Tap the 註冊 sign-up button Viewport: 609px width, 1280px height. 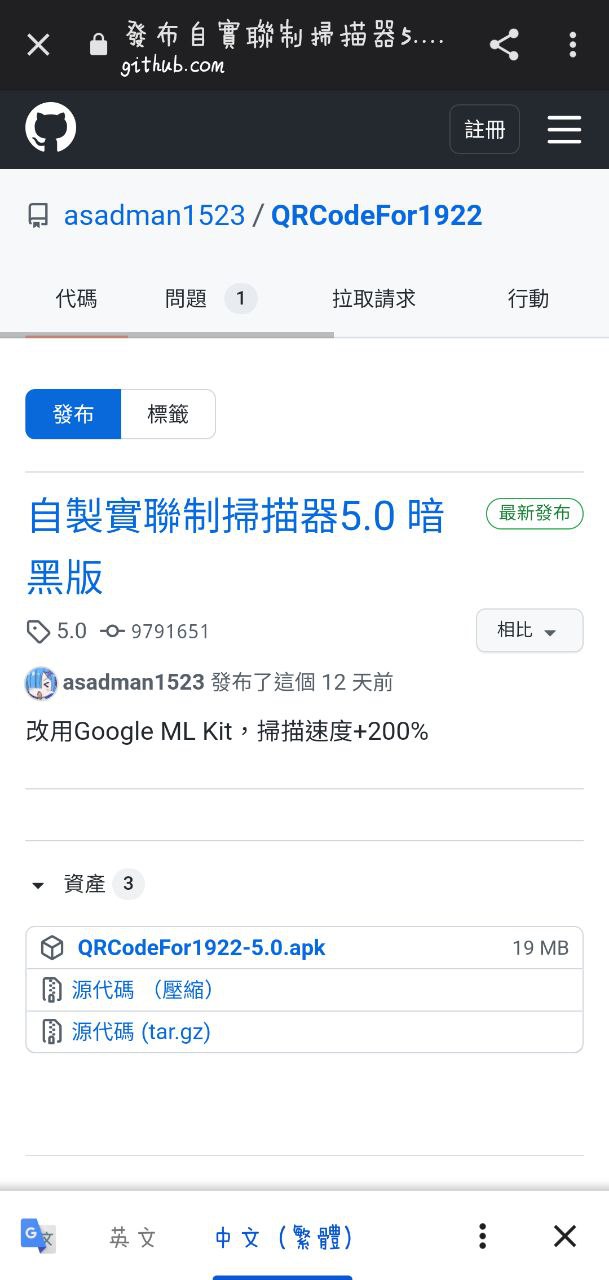pyautogui.click(x=484, y=129)
